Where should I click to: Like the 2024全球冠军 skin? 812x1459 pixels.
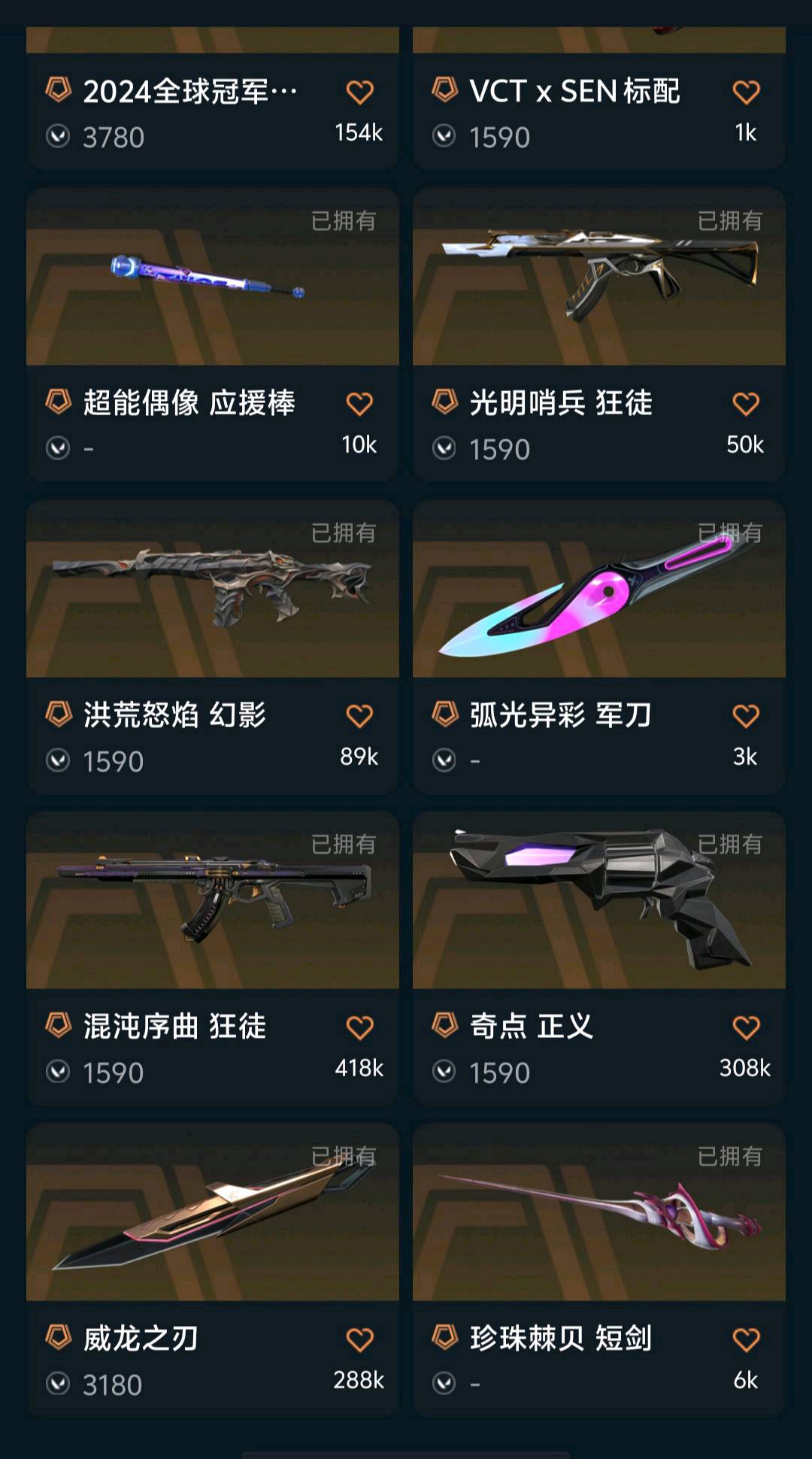(x=359, y=93)
